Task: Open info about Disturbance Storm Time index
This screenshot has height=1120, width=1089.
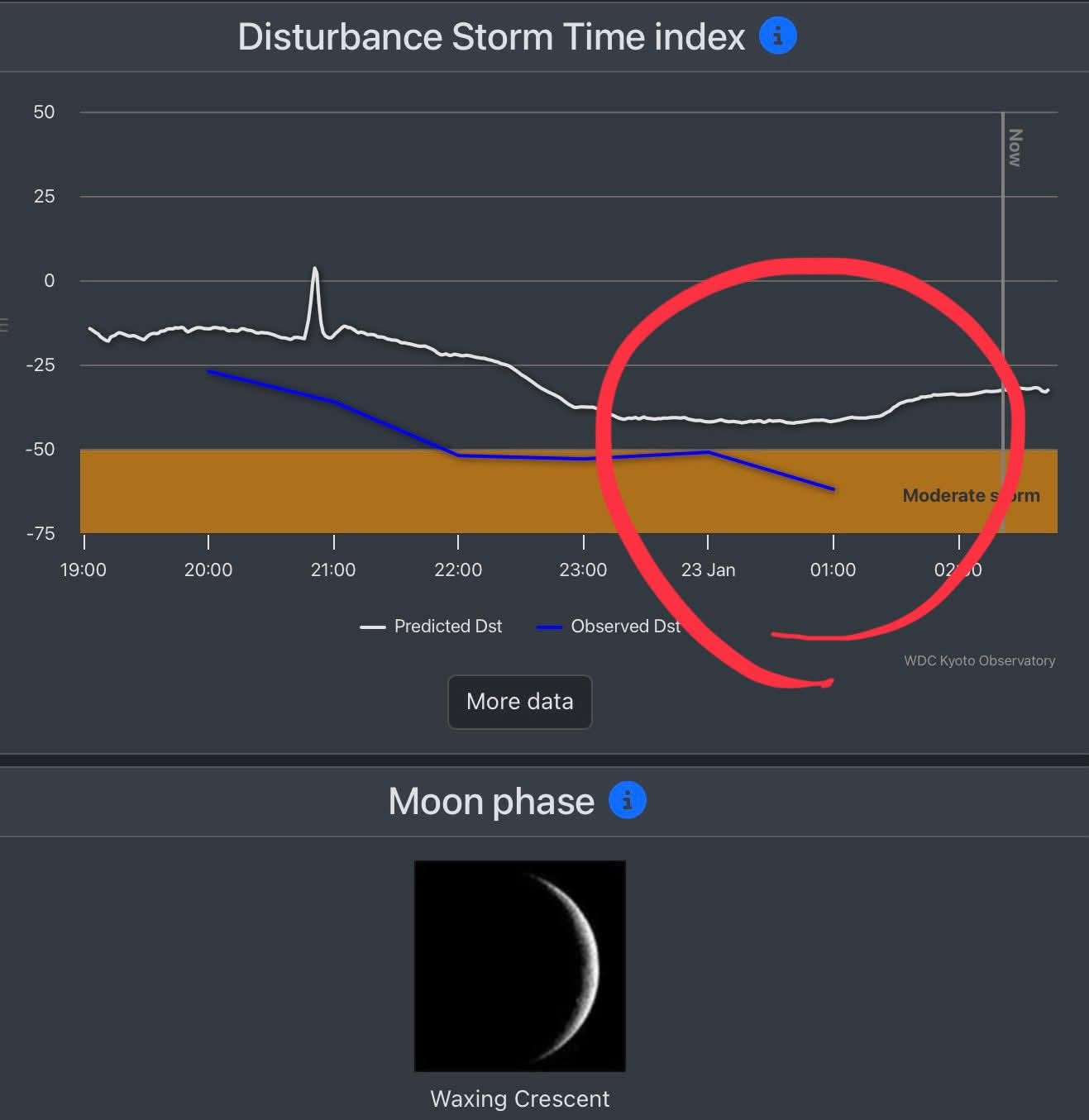Action: tap(777, 36)
